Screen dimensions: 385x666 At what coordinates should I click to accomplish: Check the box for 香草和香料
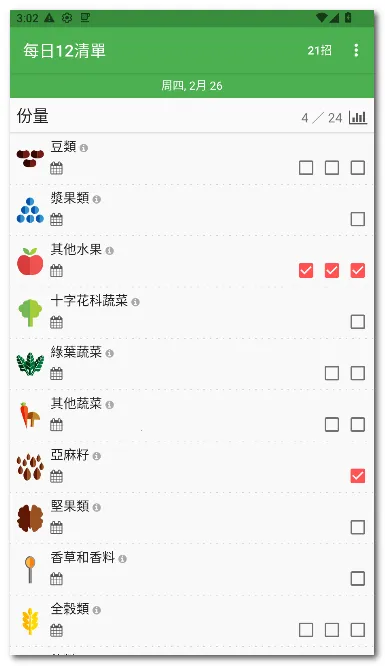357,579
